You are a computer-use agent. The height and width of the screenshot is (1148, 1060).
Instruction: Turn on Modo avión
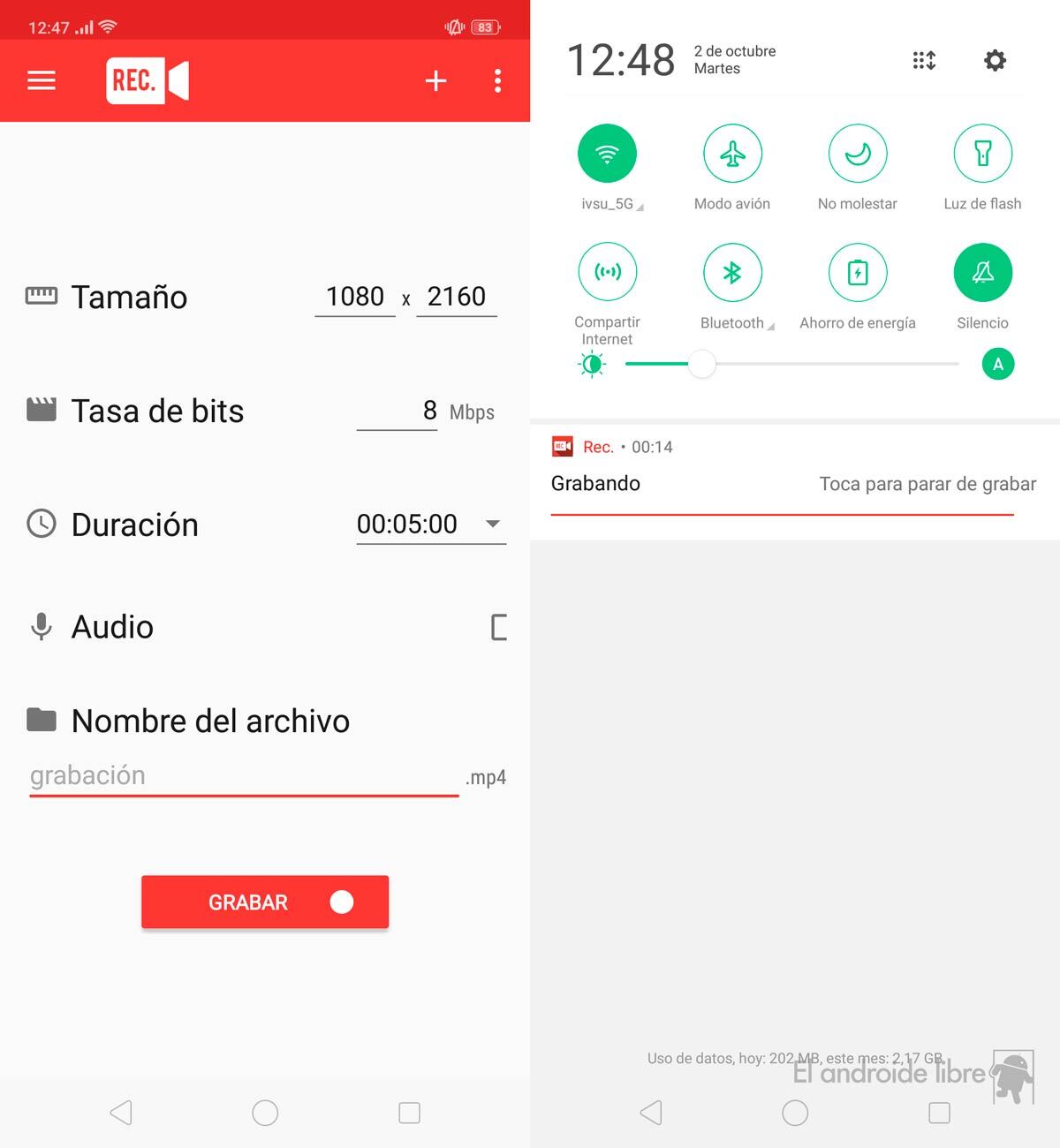[x=732, y=154]
